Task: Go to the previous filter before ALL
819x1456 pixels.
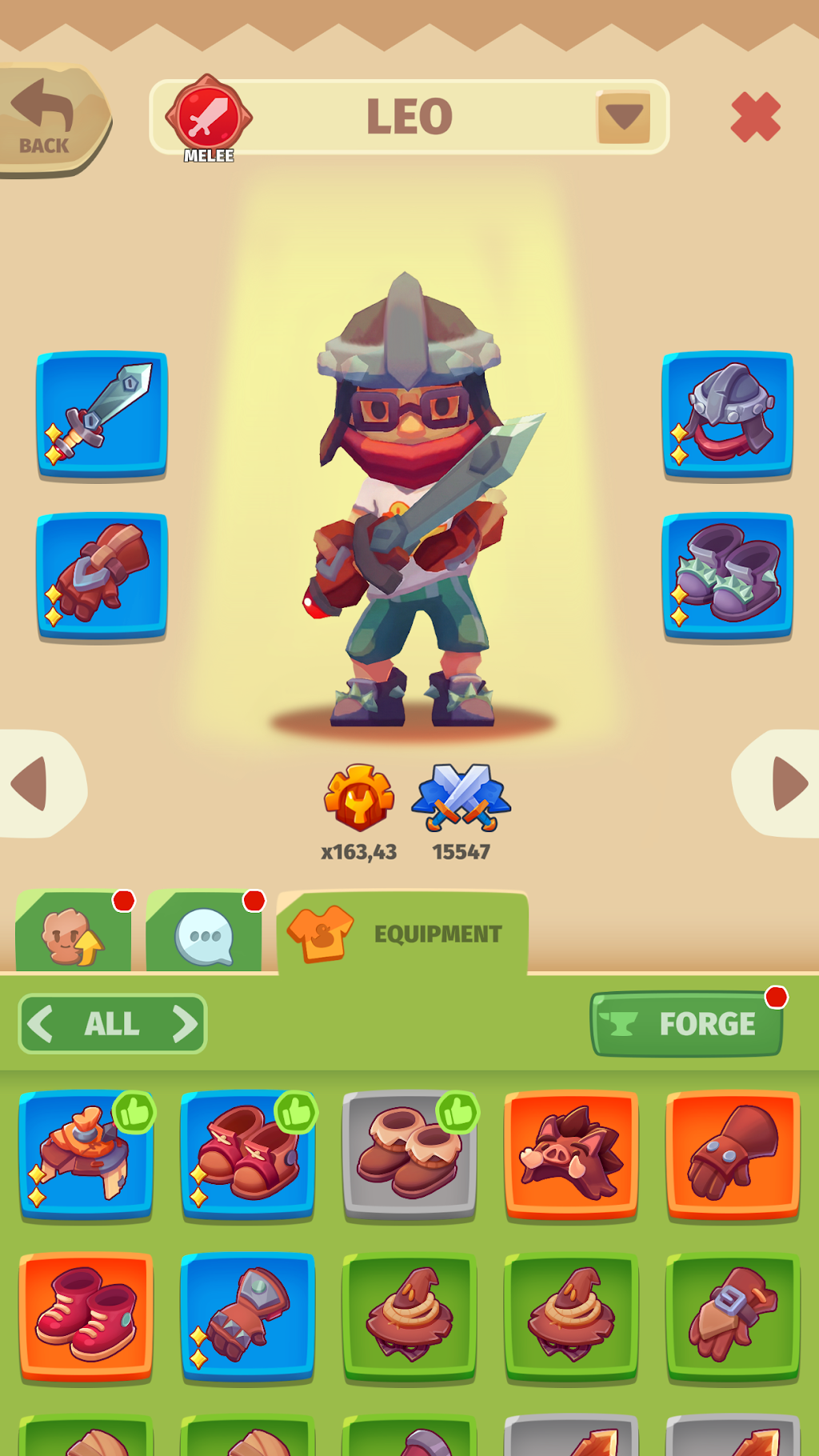Action: 40,1023
